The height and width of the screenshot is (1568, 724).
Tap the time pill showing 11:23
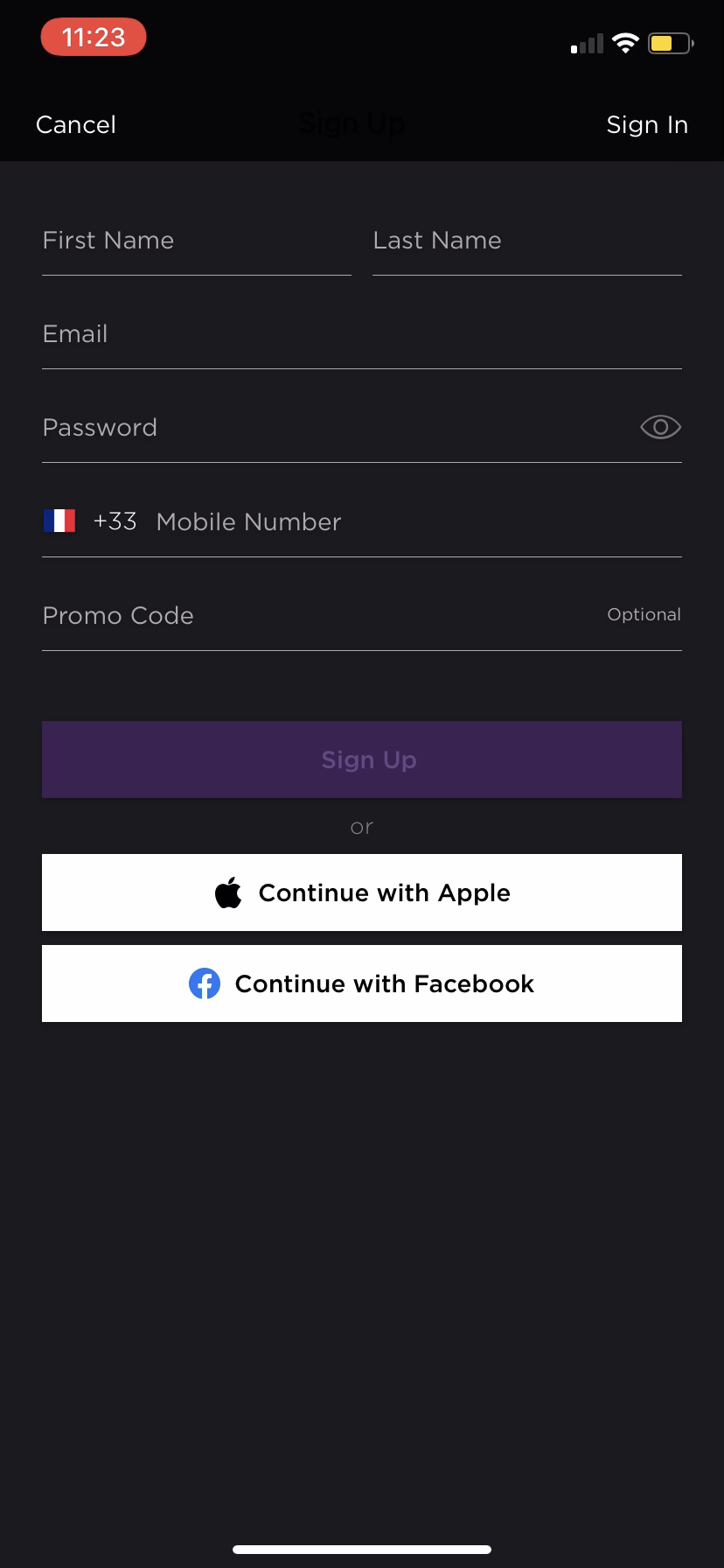93,37
